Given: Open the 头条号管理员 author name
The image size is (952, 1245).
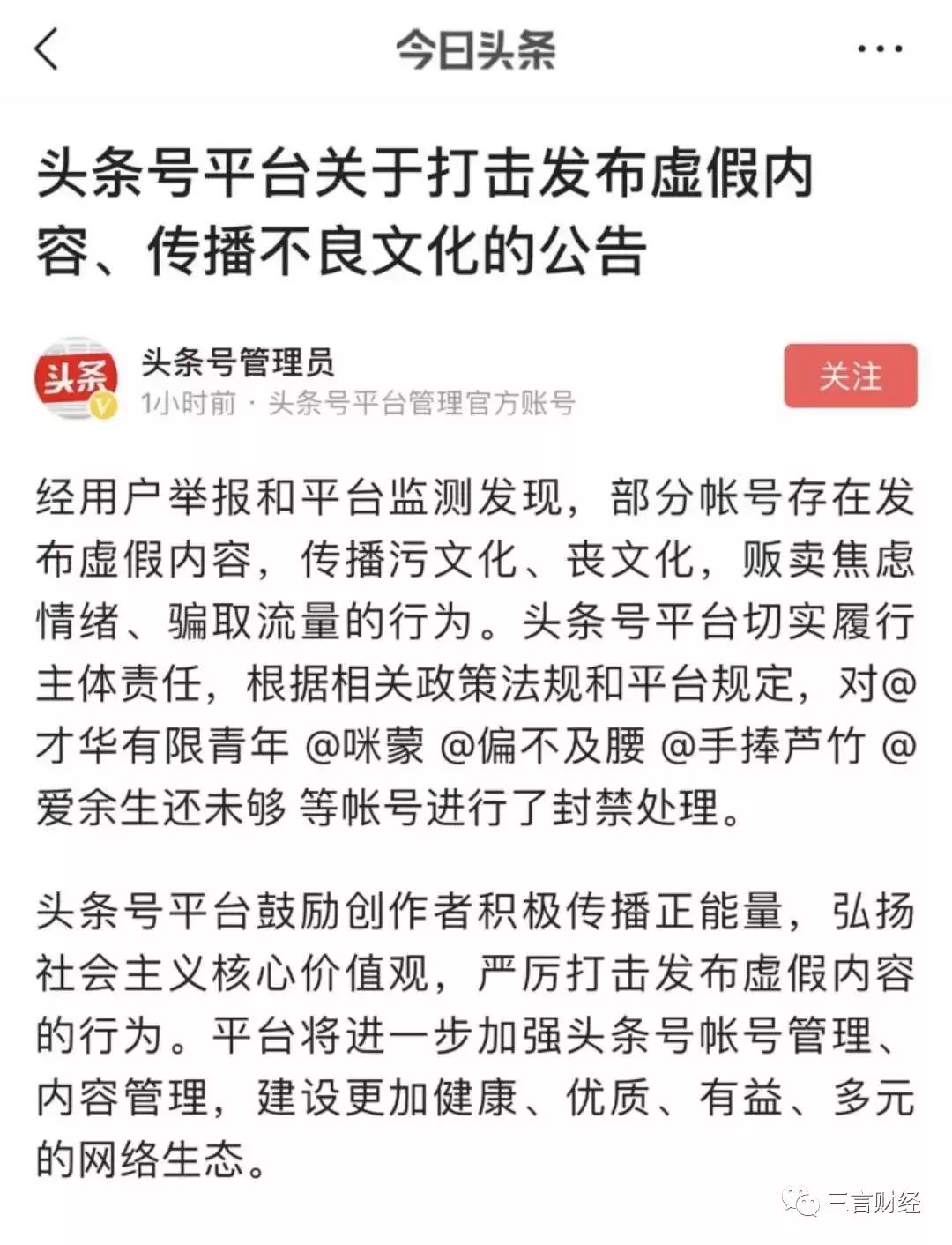Looking at the screenshot, I should coord(238,362).
